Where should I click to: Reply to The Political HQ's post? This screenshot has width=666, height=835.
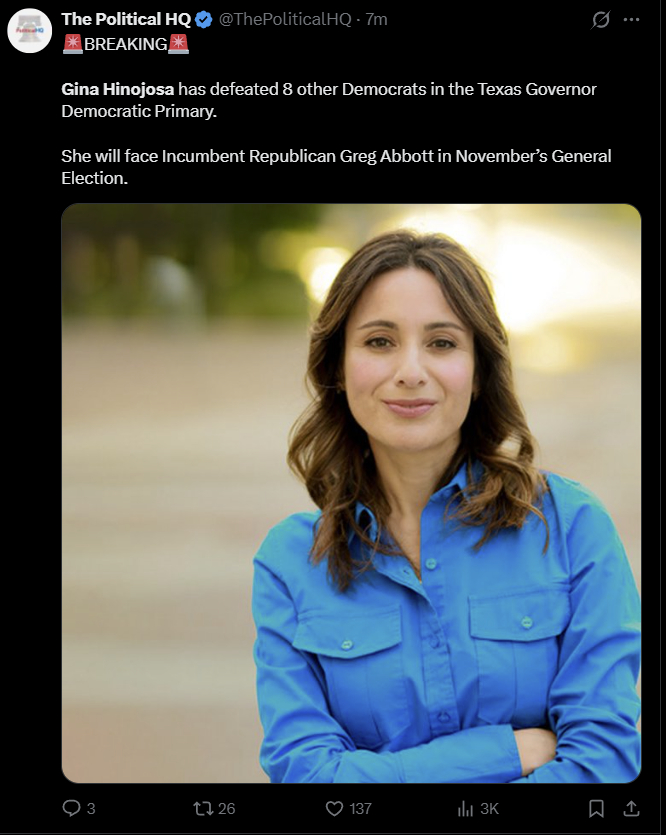coord(71,808)
